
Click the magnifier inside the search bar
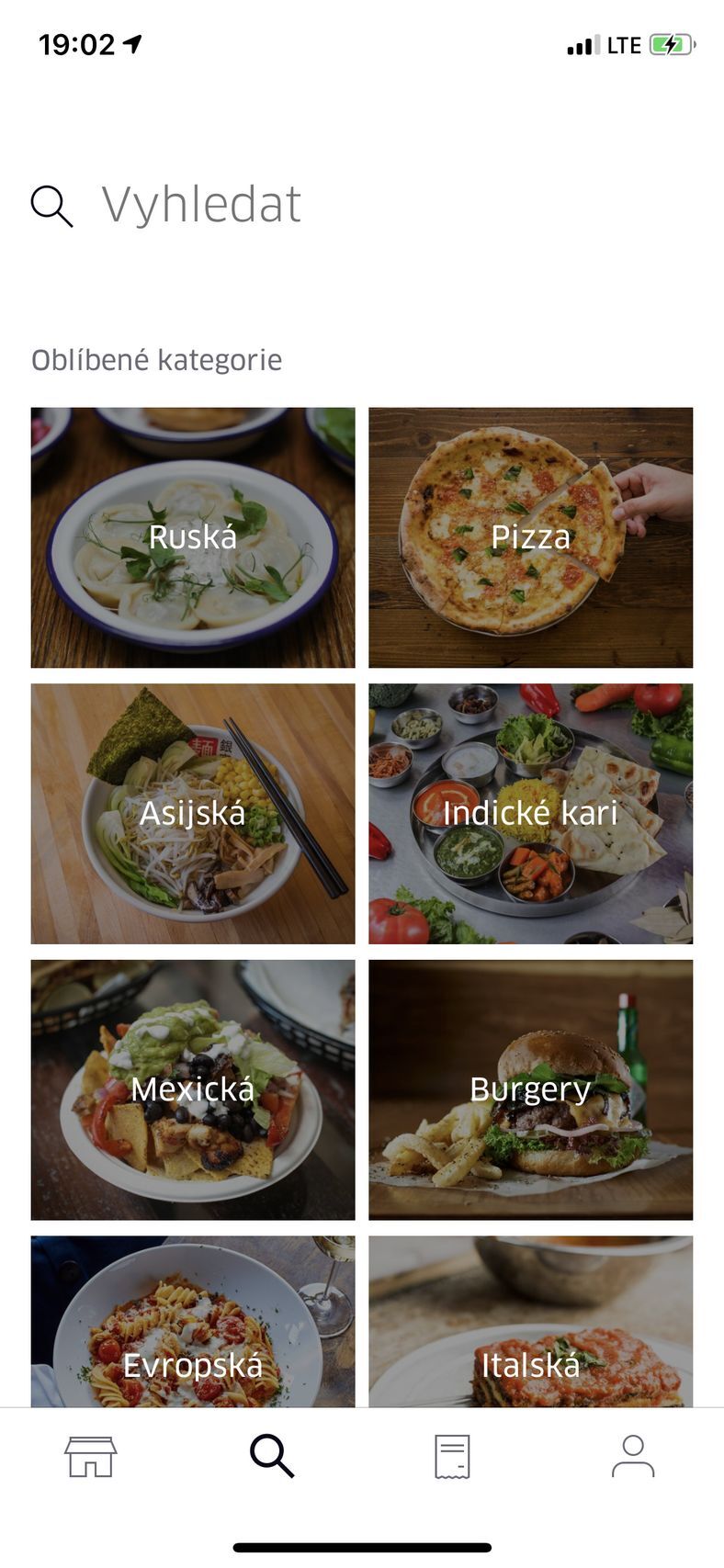coord(51,206)
